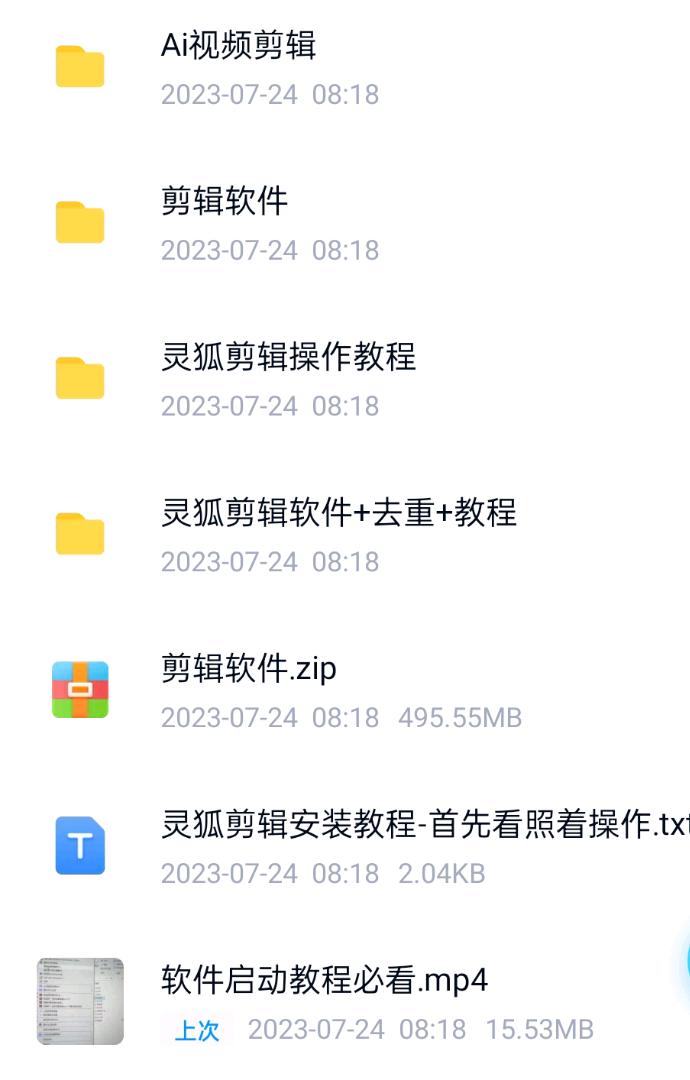Screen dimensions: 690x1080
Task: Open the 剪辑软件.zip archive file
Action: (248, 669)
